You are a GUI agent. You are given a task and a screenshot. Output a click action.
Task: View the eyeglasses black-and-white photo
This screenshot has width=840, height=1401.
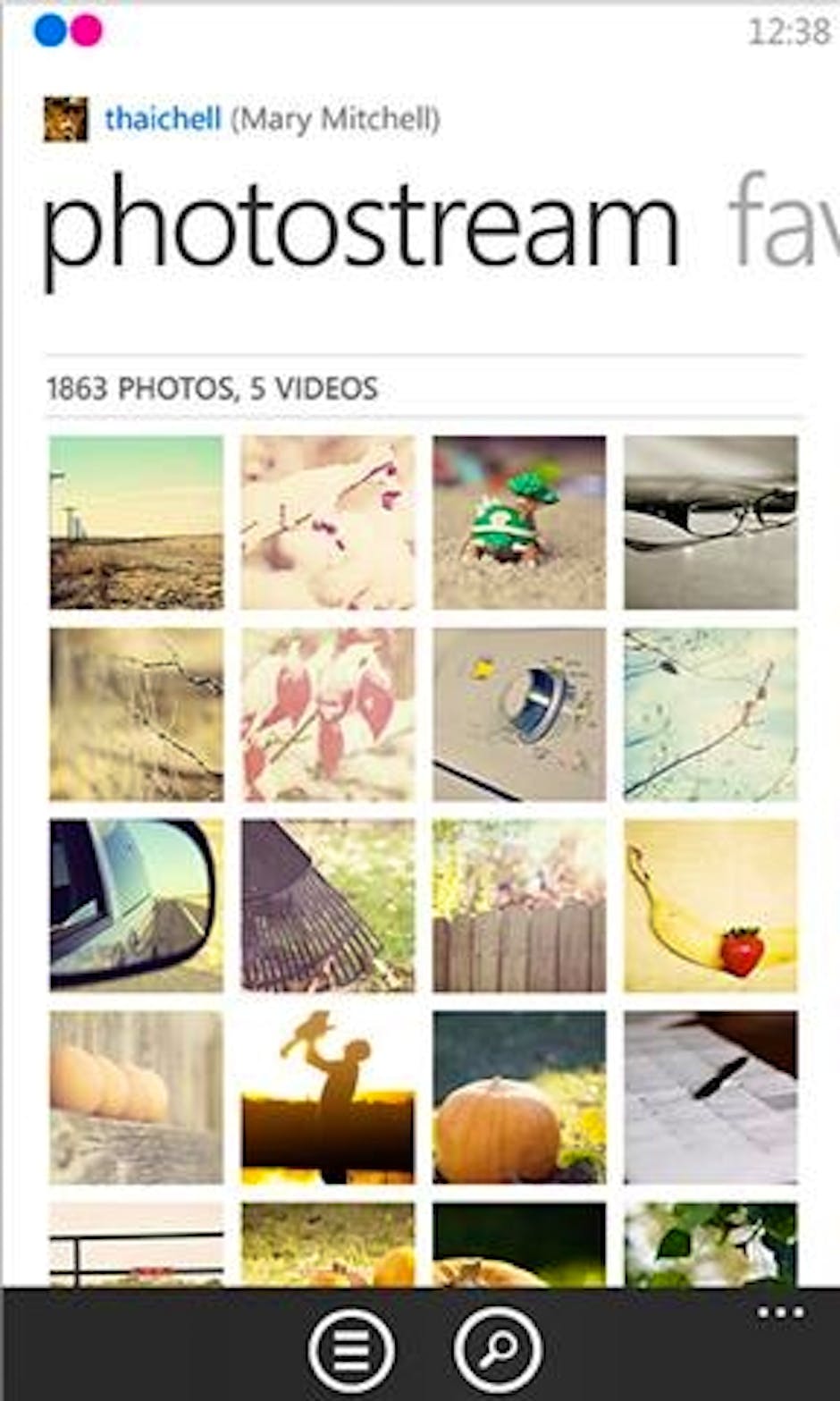pos(710,522)
